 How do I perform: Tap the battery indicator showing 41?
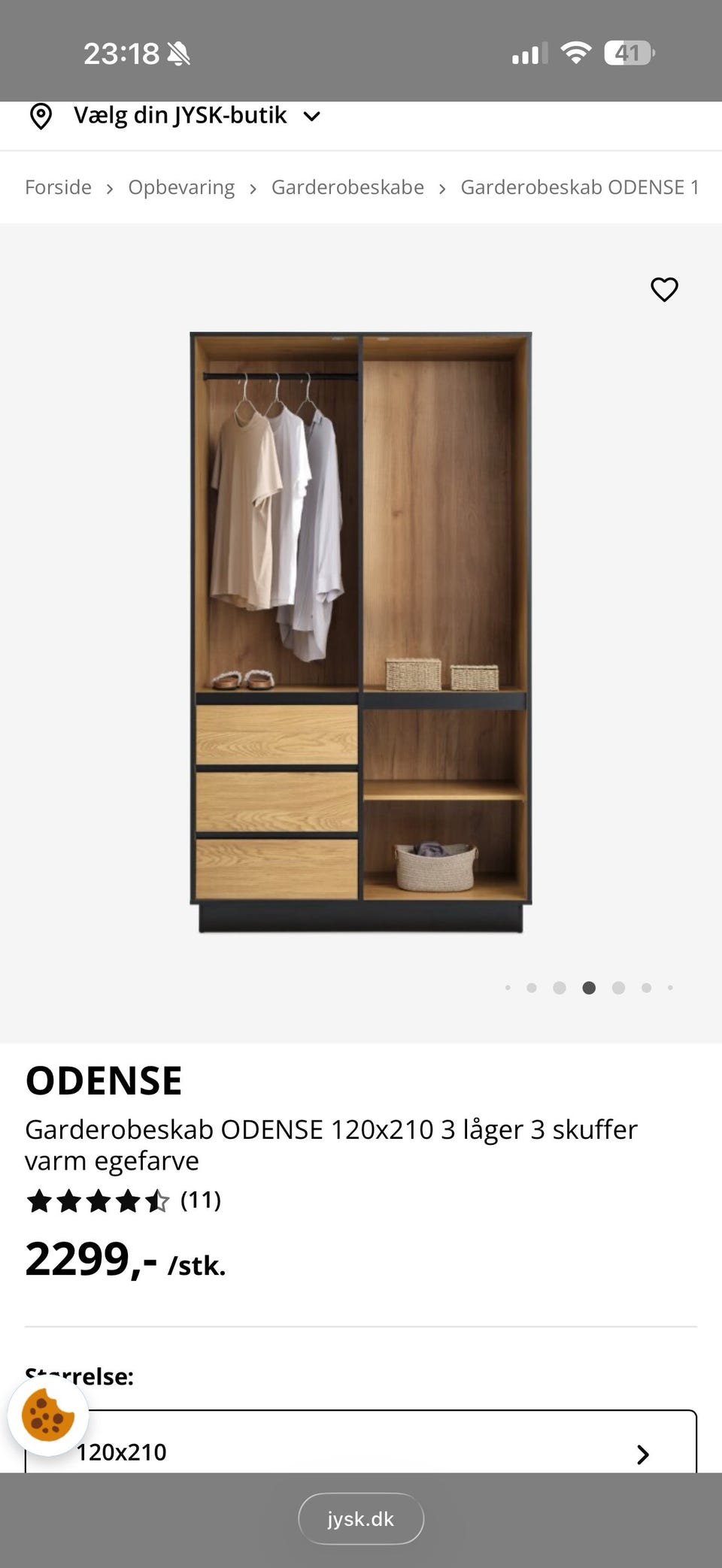629,53
